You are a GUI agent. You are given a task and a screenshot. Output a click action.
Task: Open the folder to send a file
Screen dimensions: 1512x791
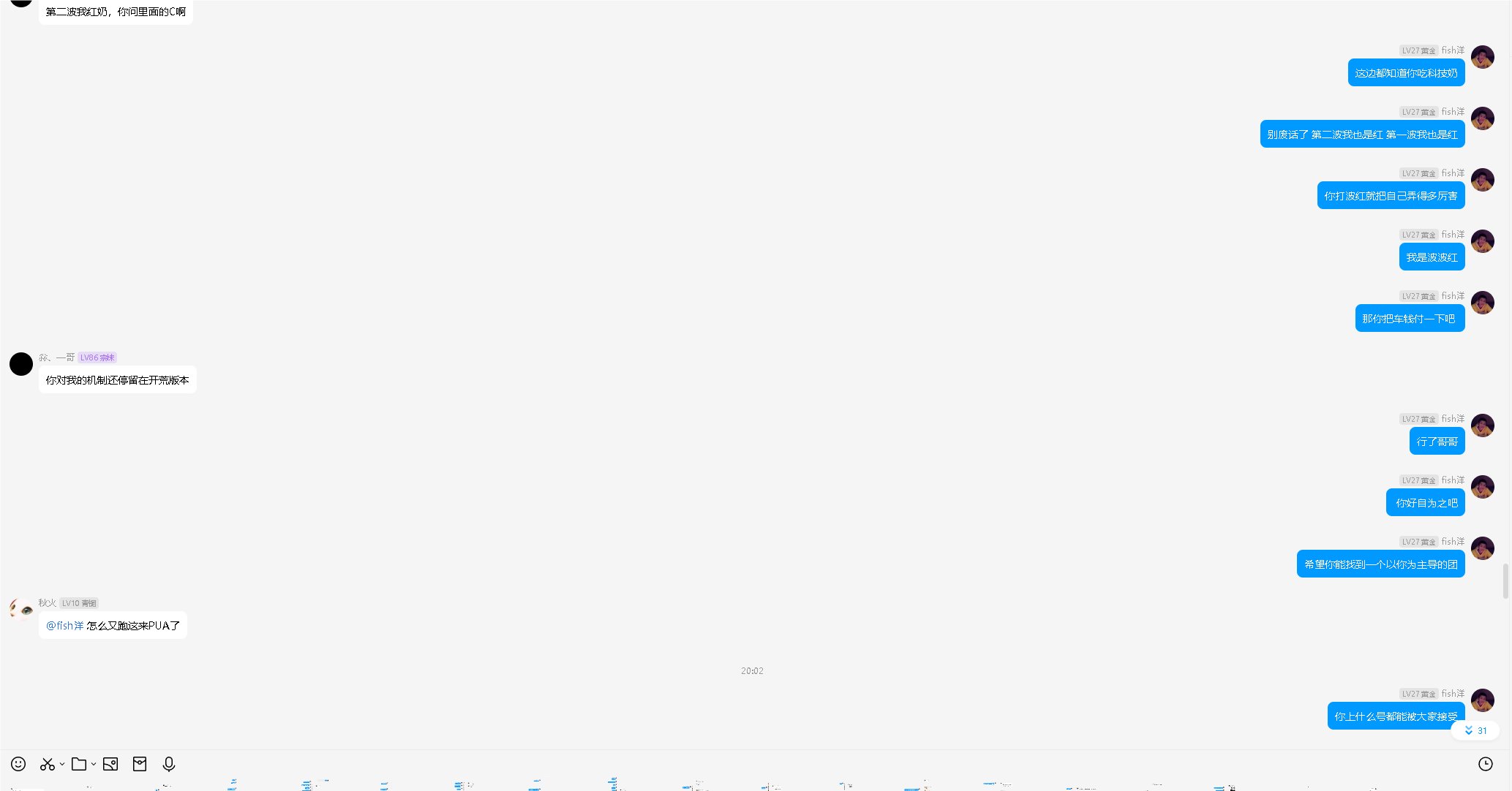[x=79, y=764]
